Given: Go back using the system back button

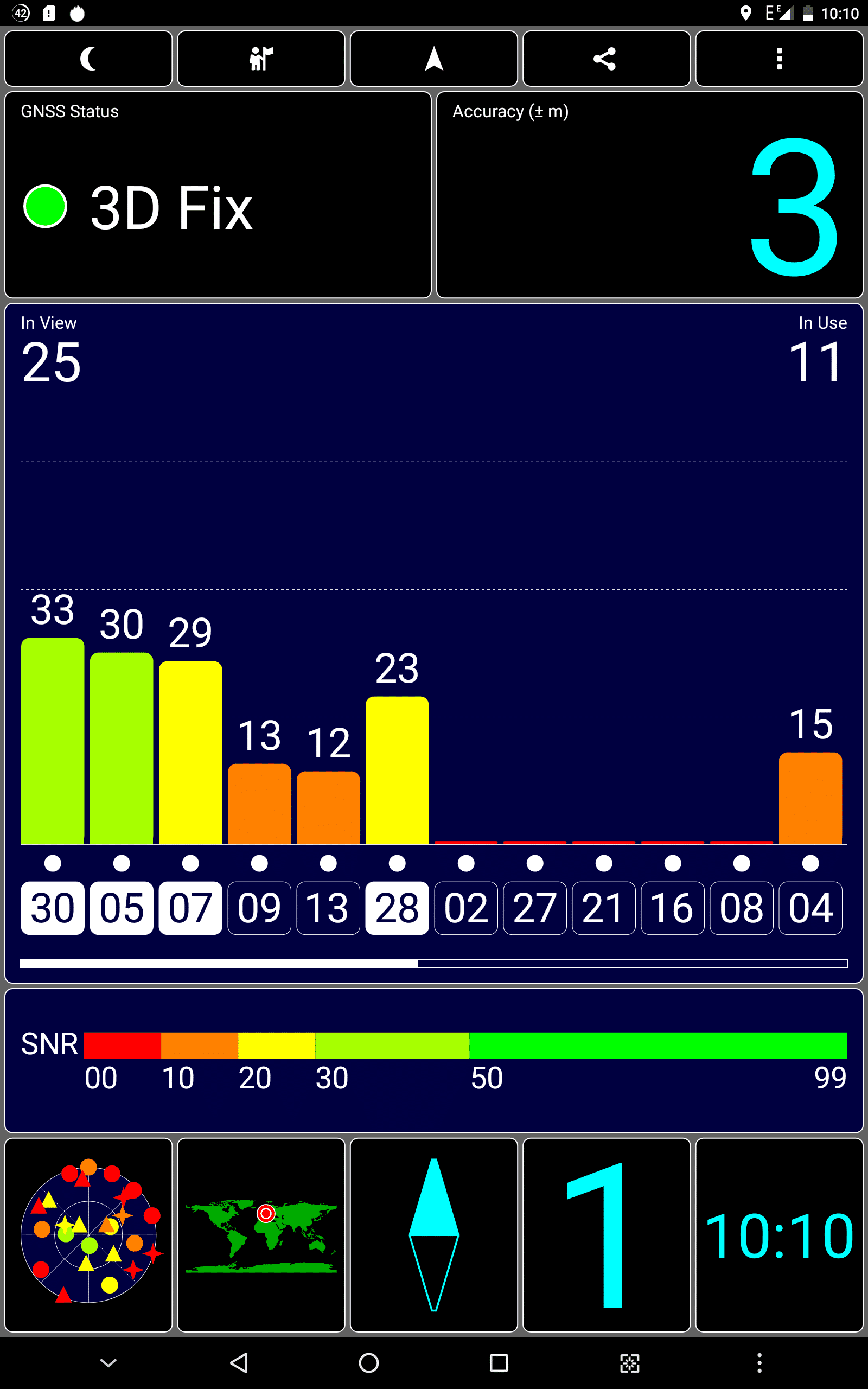Looking at the screenshot, I should click(x=239, y=1362).
